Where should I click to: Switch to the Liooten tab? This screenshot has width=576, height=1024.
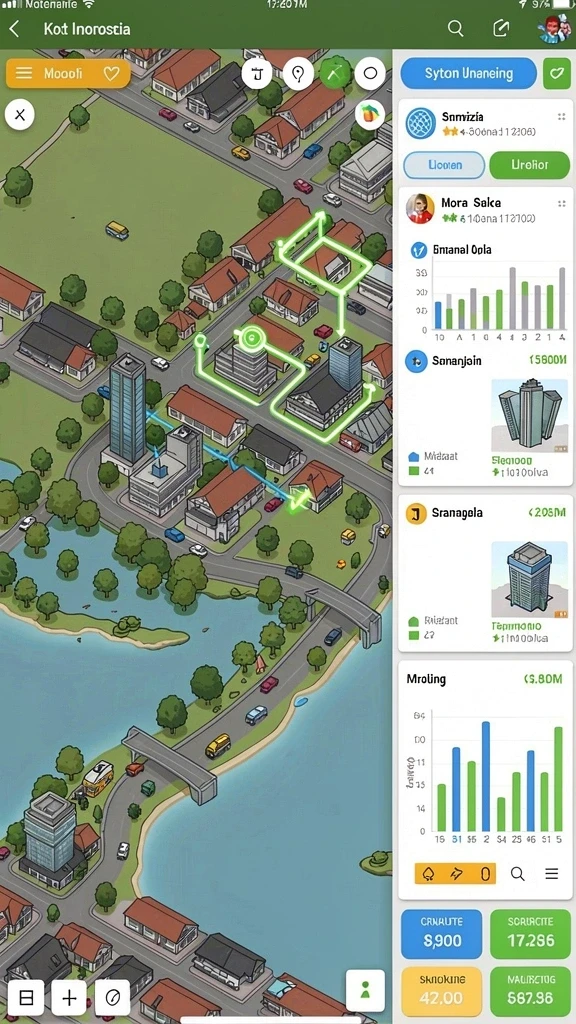point(444,165)
